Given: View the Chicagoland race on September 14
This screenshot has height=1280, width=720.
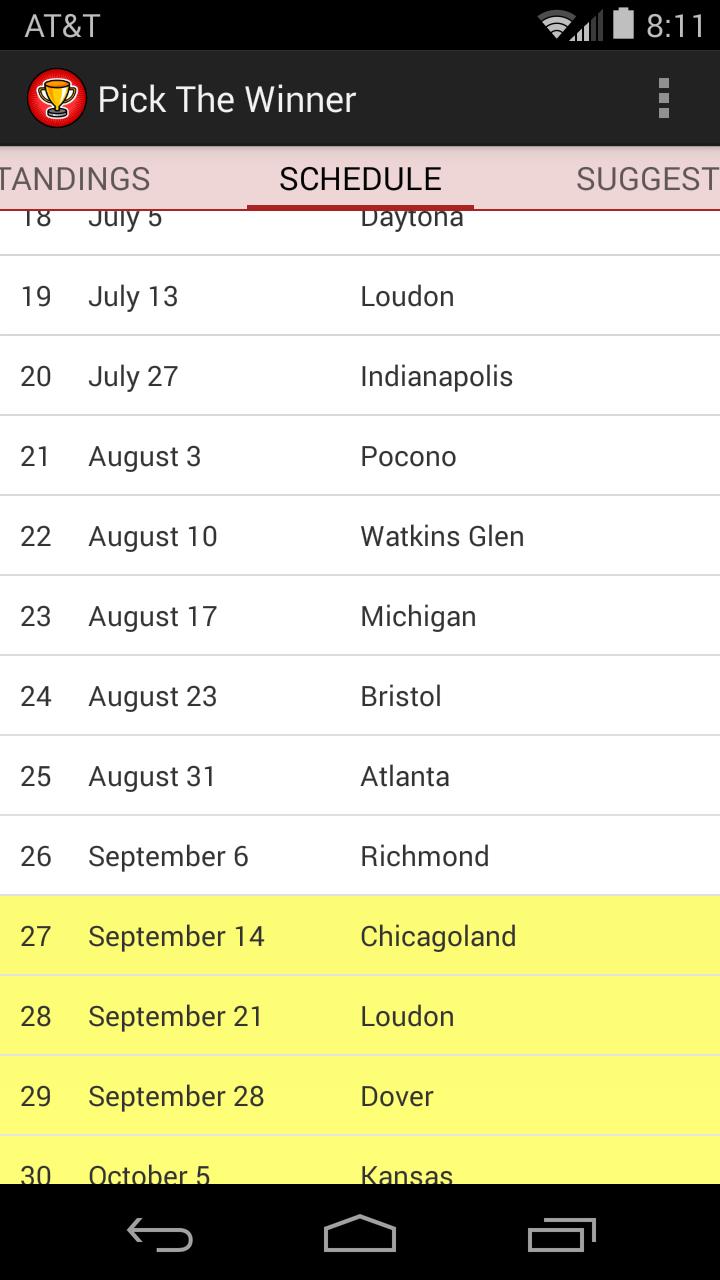Looking at the screenshot, I should (360, 936).
